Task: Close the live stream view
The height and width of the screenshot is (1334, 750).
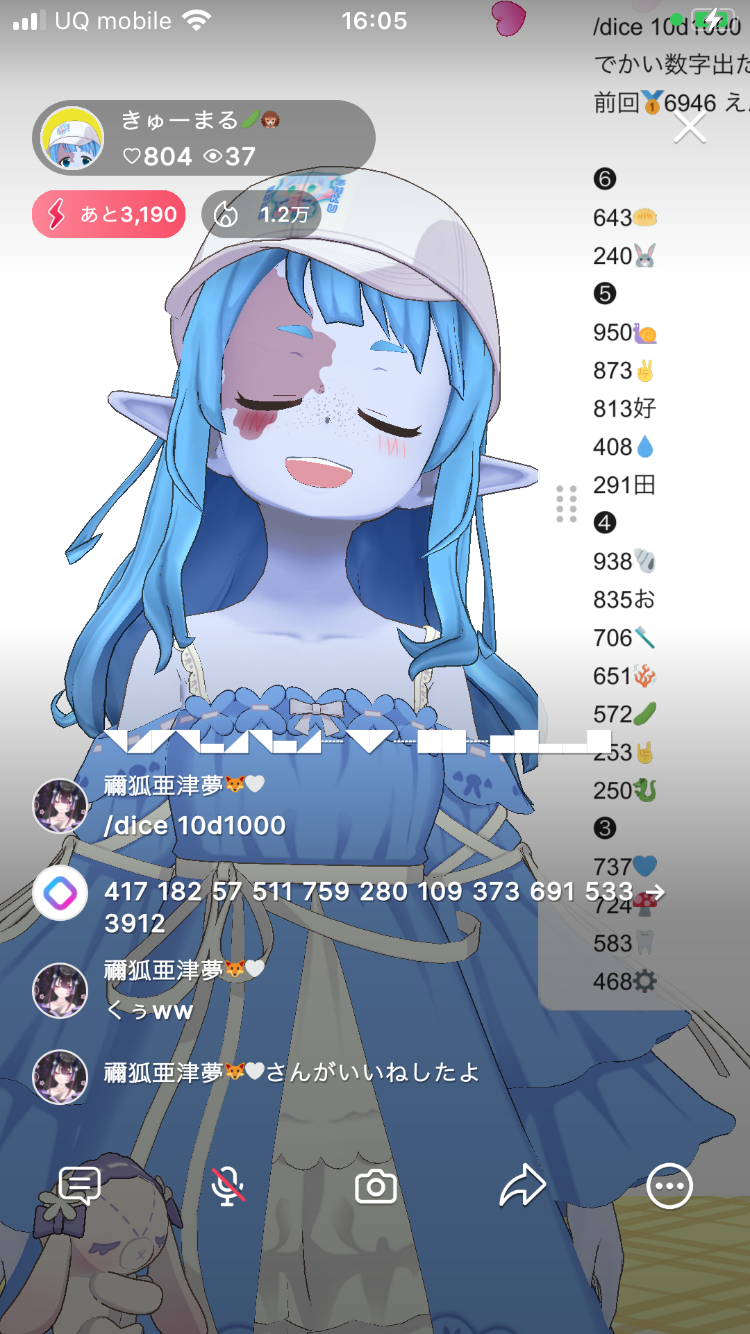Action: pyautogui.click(x=689, y=127)
